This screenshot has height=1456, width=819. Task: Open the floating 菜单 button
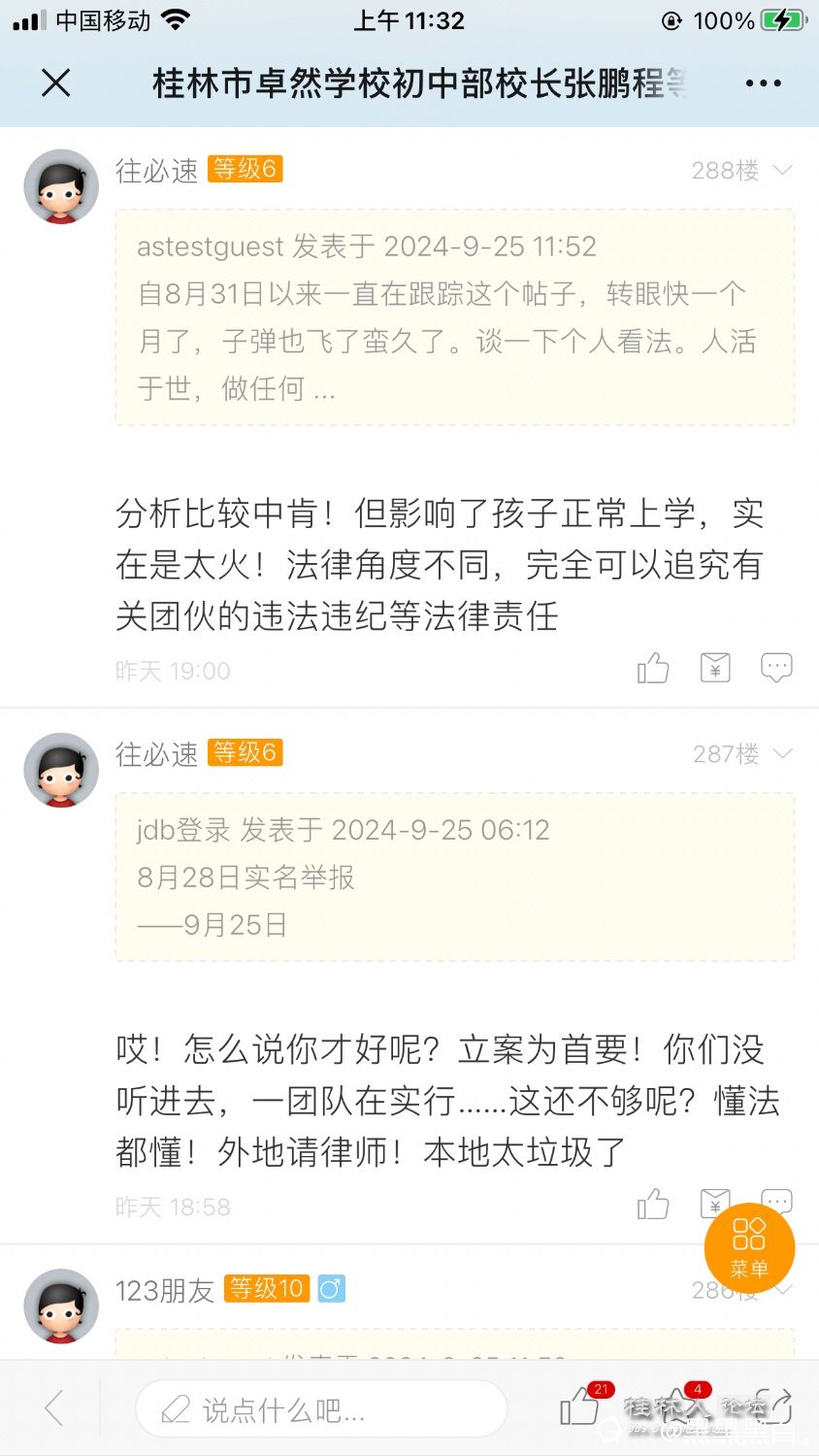click(x=749, y=1248)
